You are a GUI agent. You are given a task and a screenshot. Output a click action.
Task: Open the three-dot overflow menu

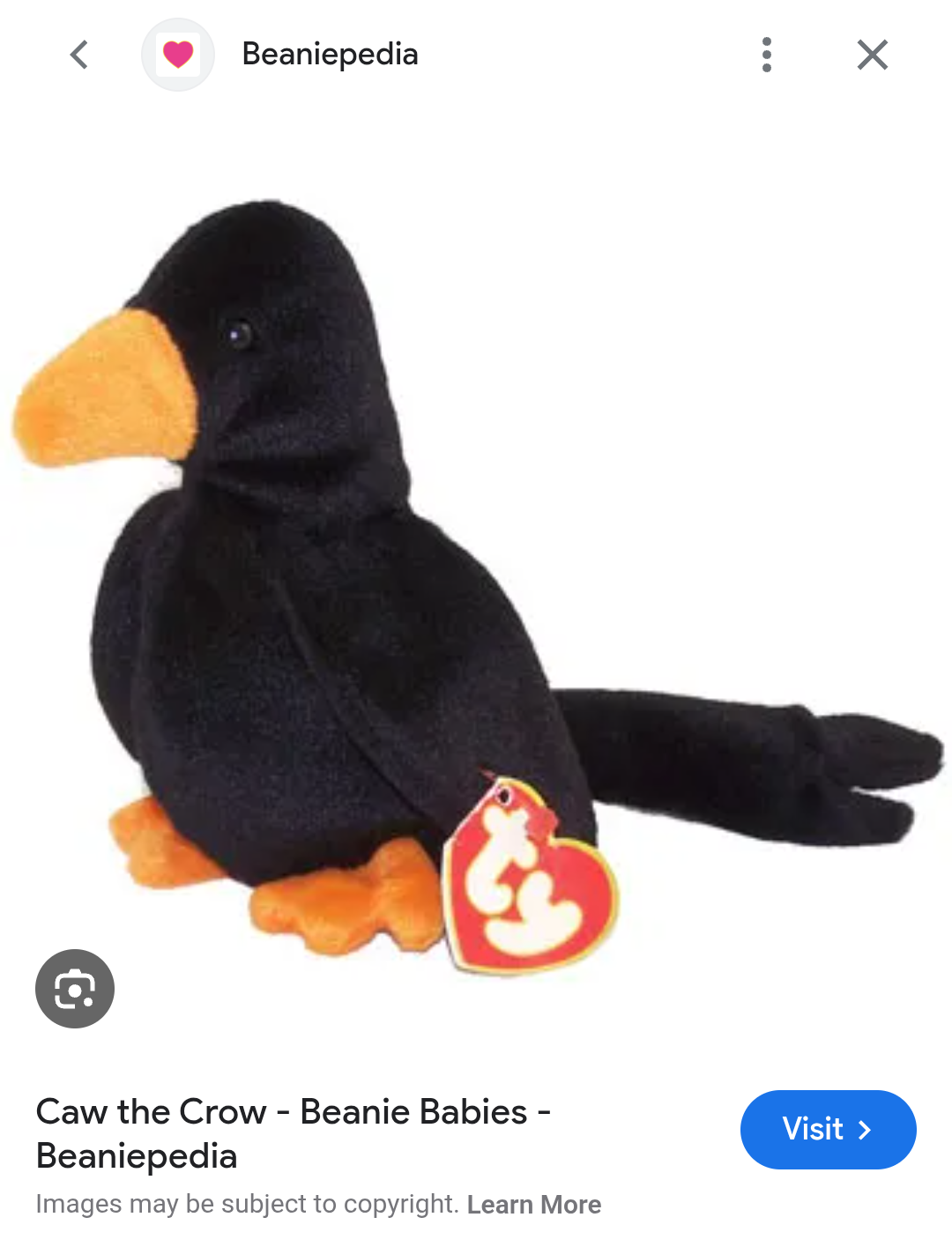coord(766,55)
